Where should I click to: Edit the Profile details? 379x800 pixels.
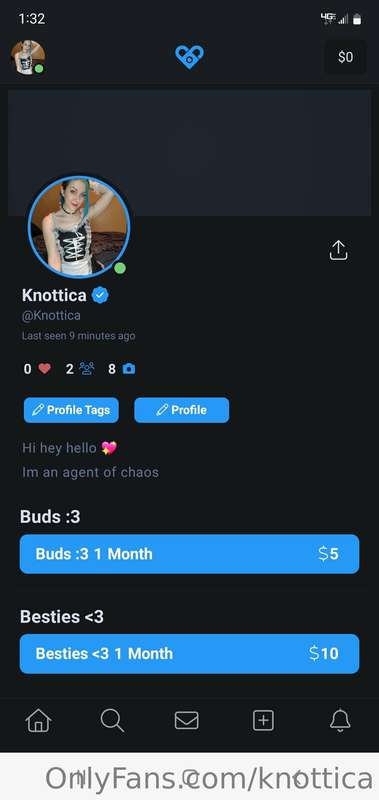182,410
